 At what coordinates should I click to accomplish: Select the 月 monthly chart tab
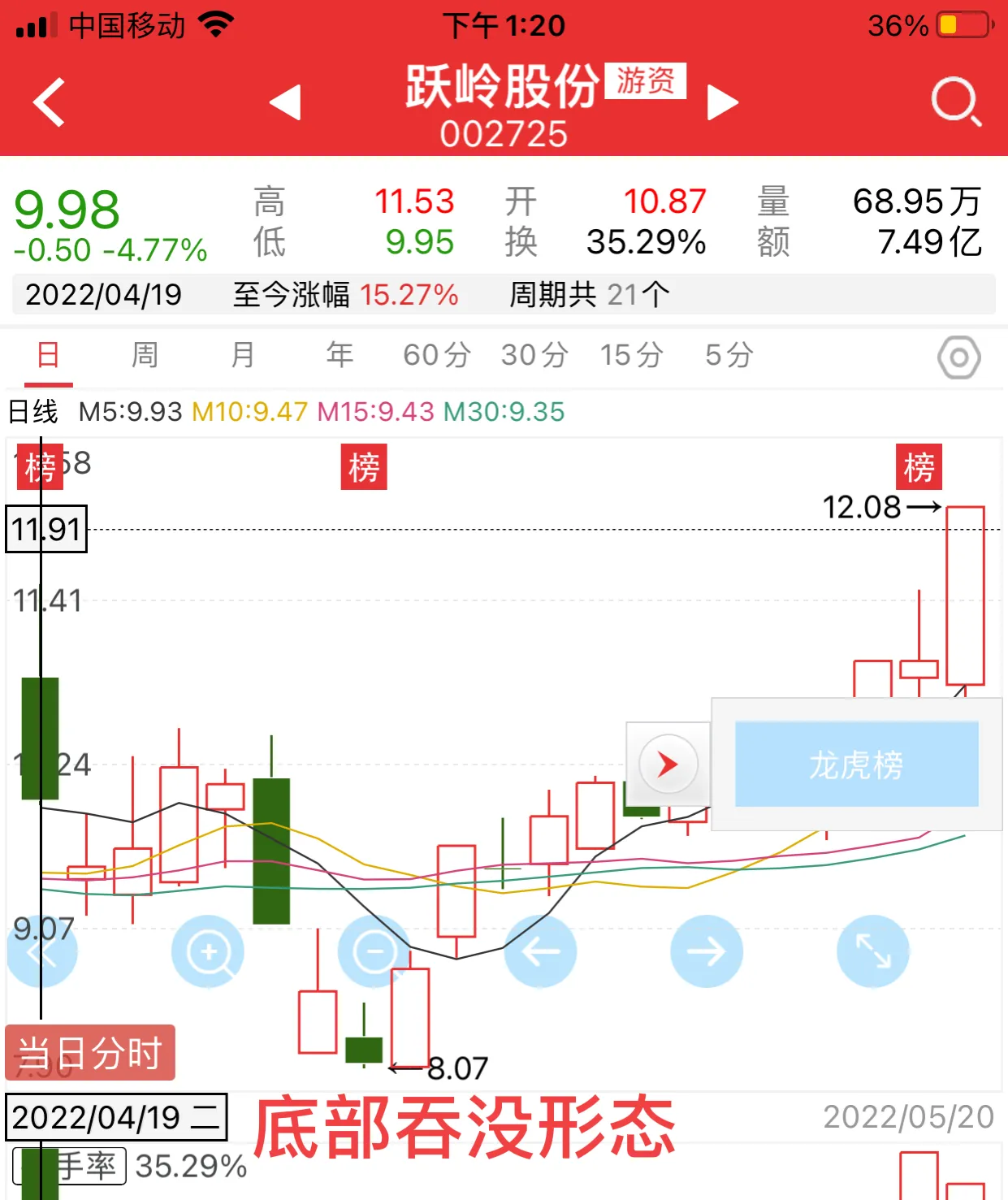[x=242, y=355]
